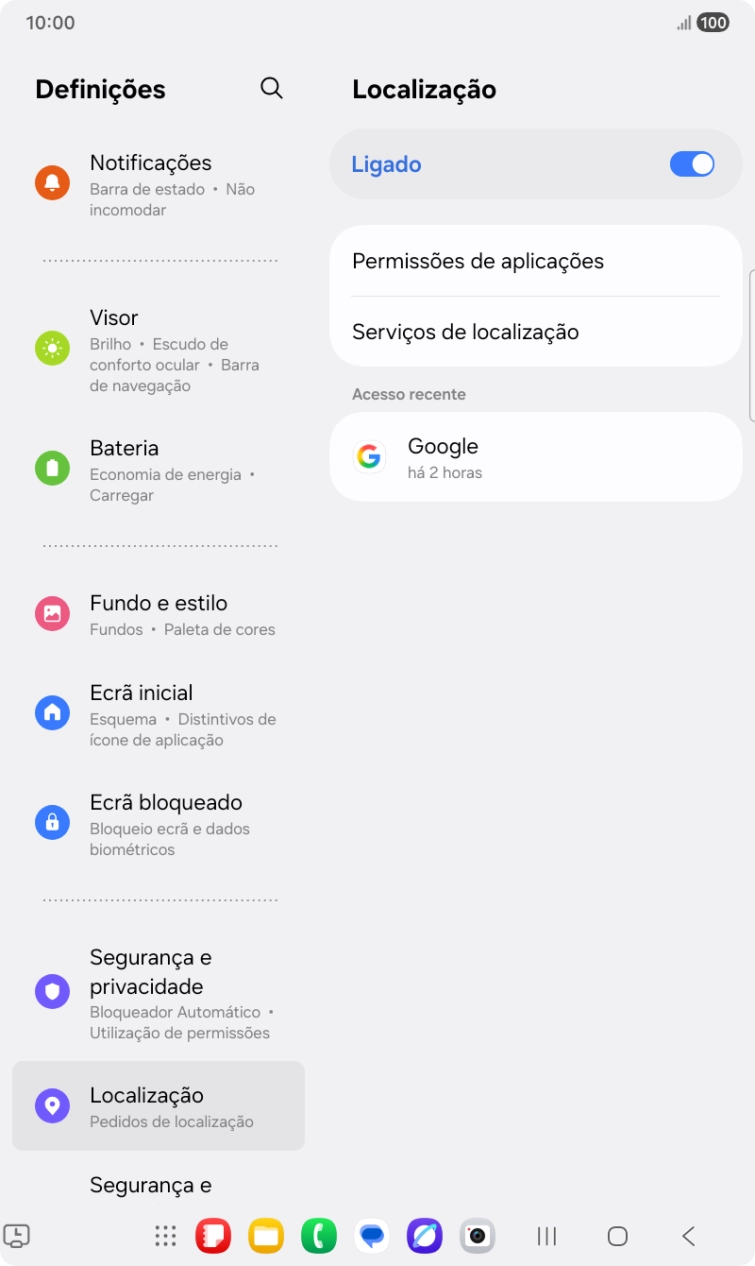Screen dimensions: 755x1266
Task: Toggle off the Ligado location switch
Action: pos(691,163)
